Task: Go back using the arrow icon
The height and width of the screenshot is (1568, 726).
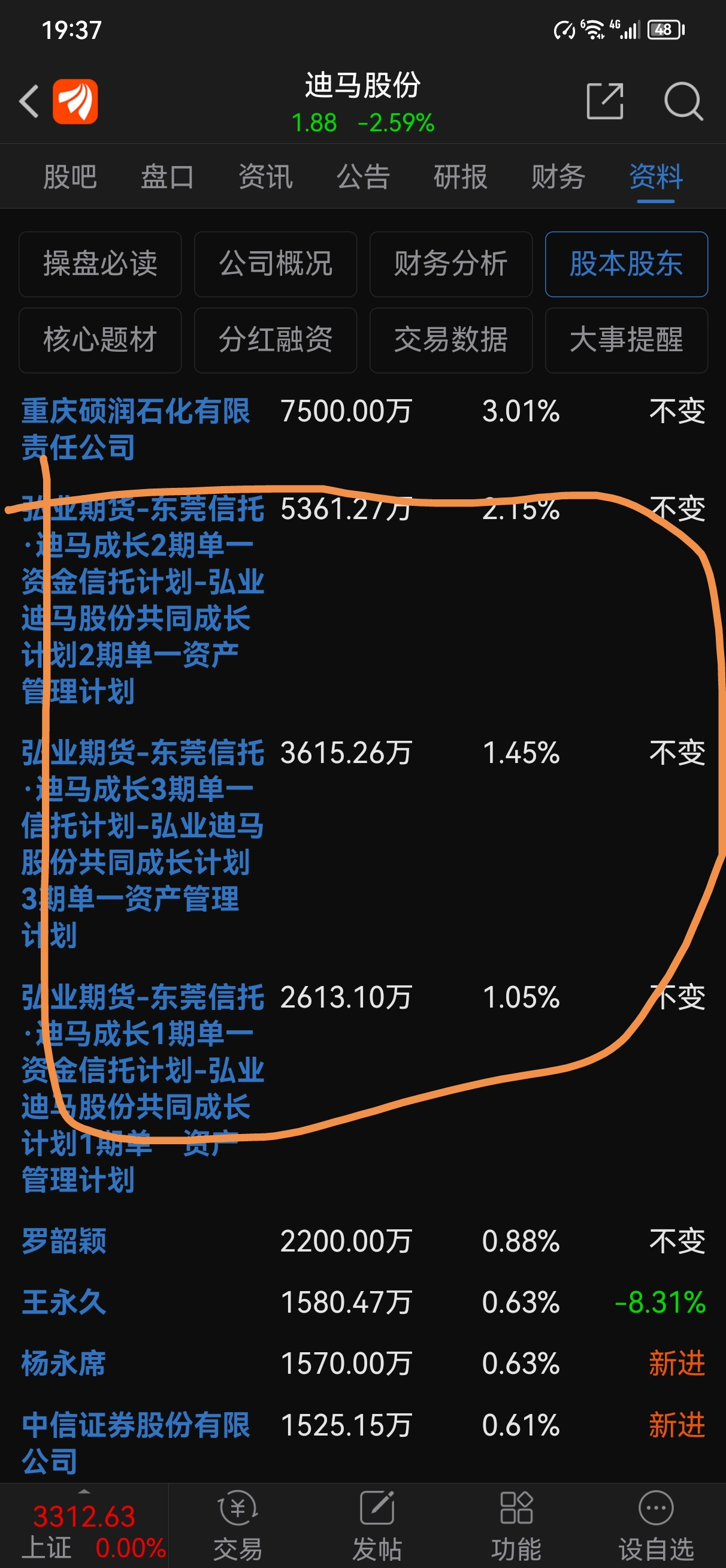Action: click(x=29, y=101)
